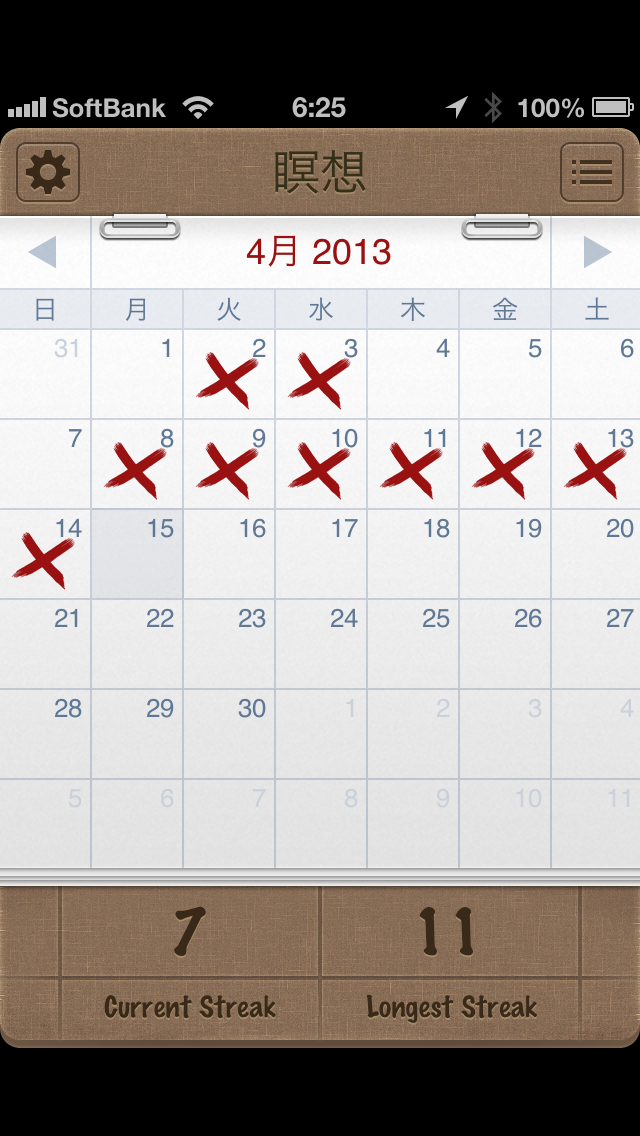640x1136 pixels.
Task: Open the habit list menu
Action: pos(592,173)
